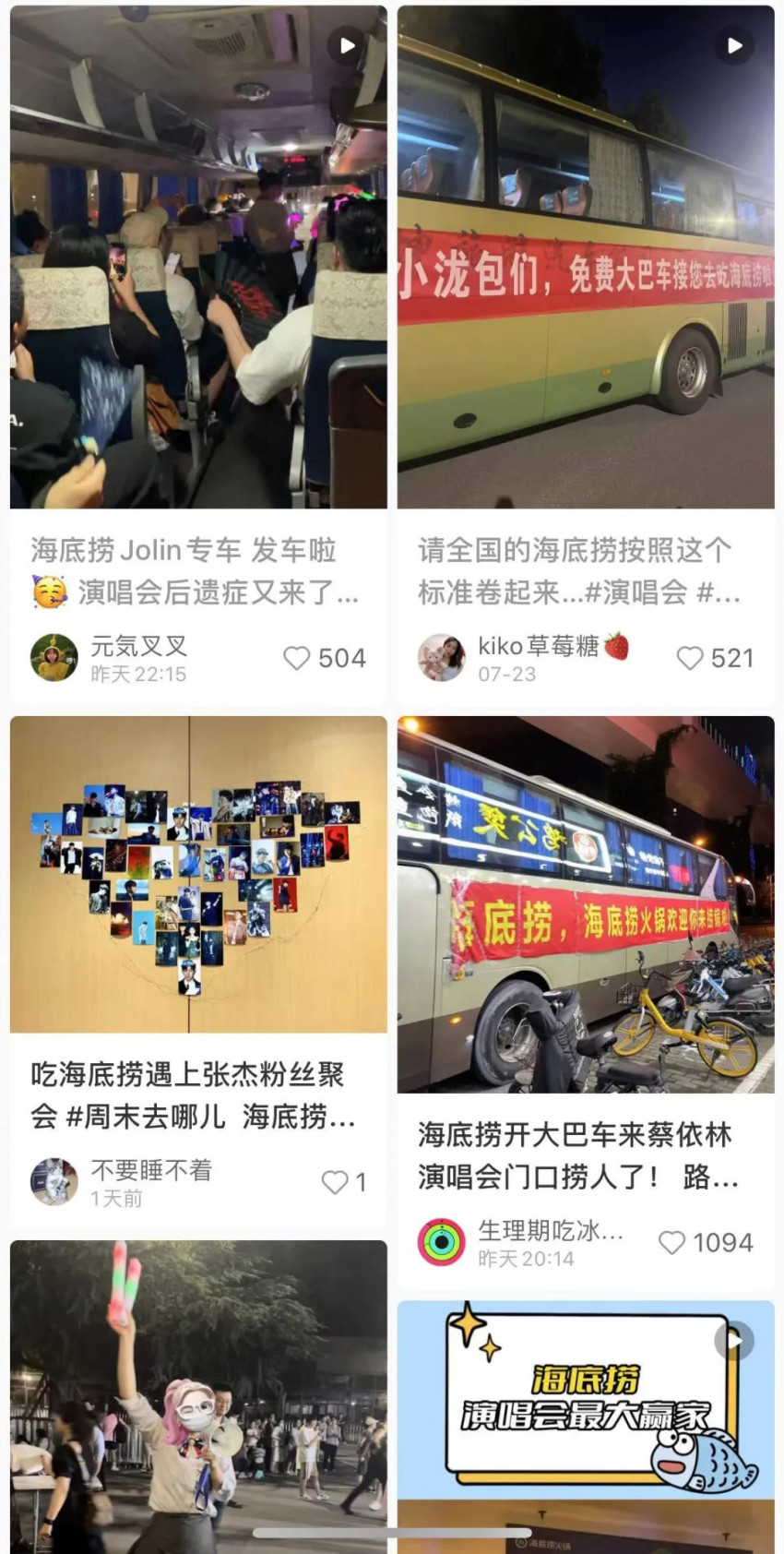The image size is (784, 1554).
Task: Like the post with 504 likes
Action: click(296, 656)
